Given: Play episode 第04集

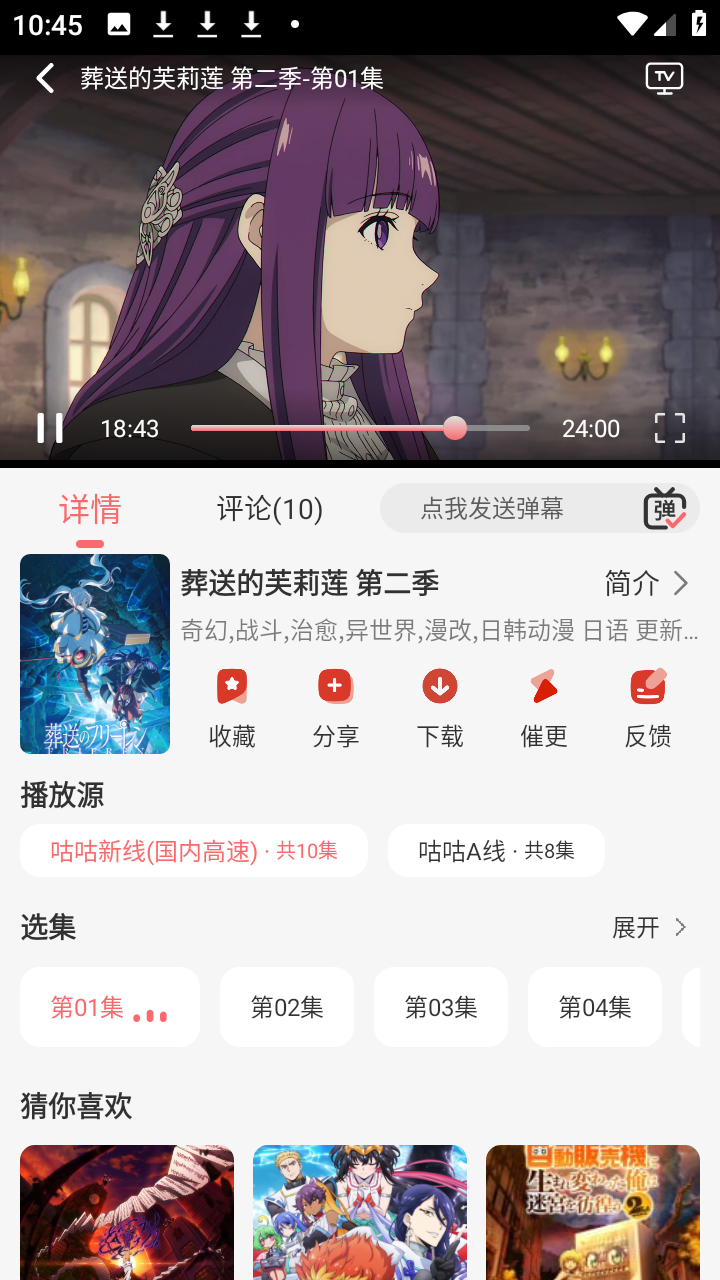Looking at the screenshot, I should point(595,1007).
